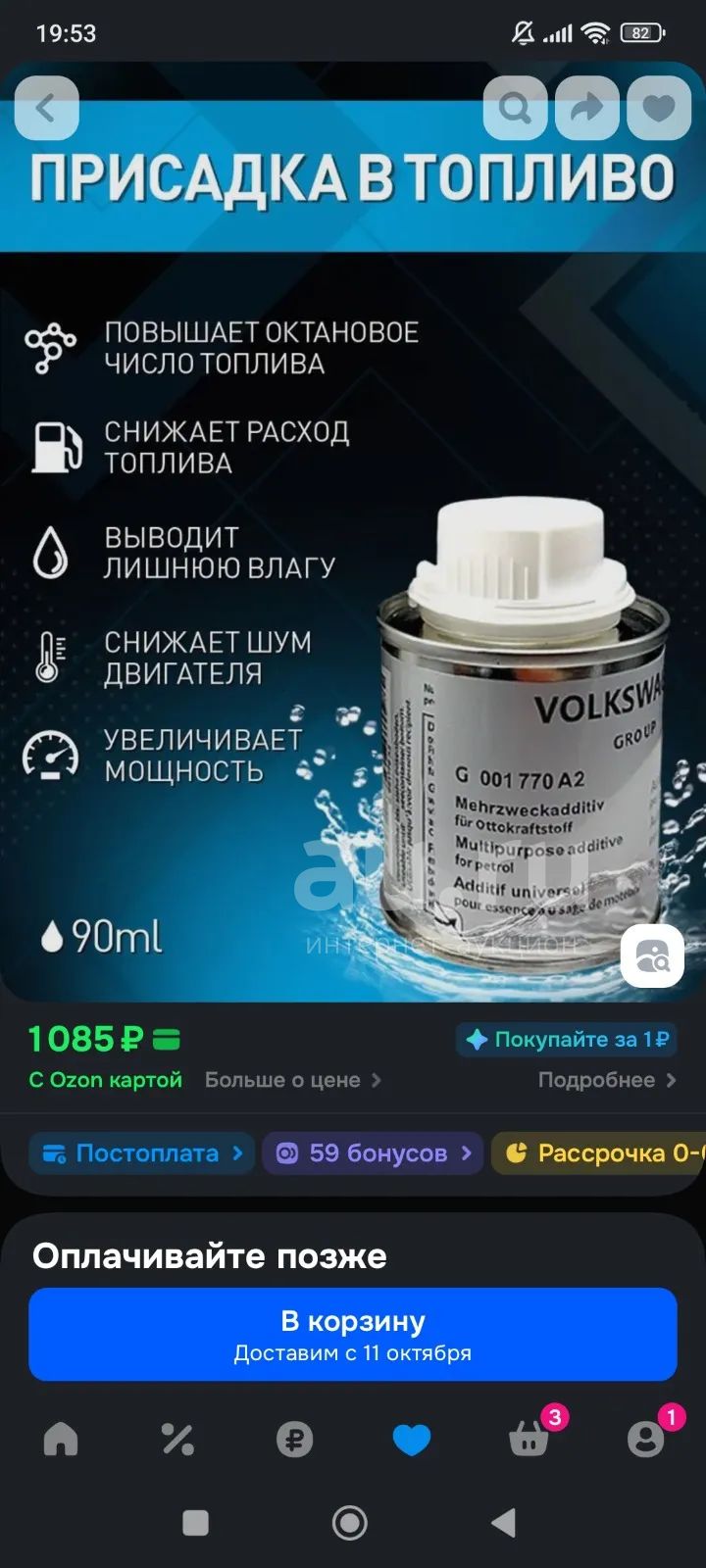
Task: Tap 'Покупайте за 1 ₽' offer chip
Action: coord(567,1040)
